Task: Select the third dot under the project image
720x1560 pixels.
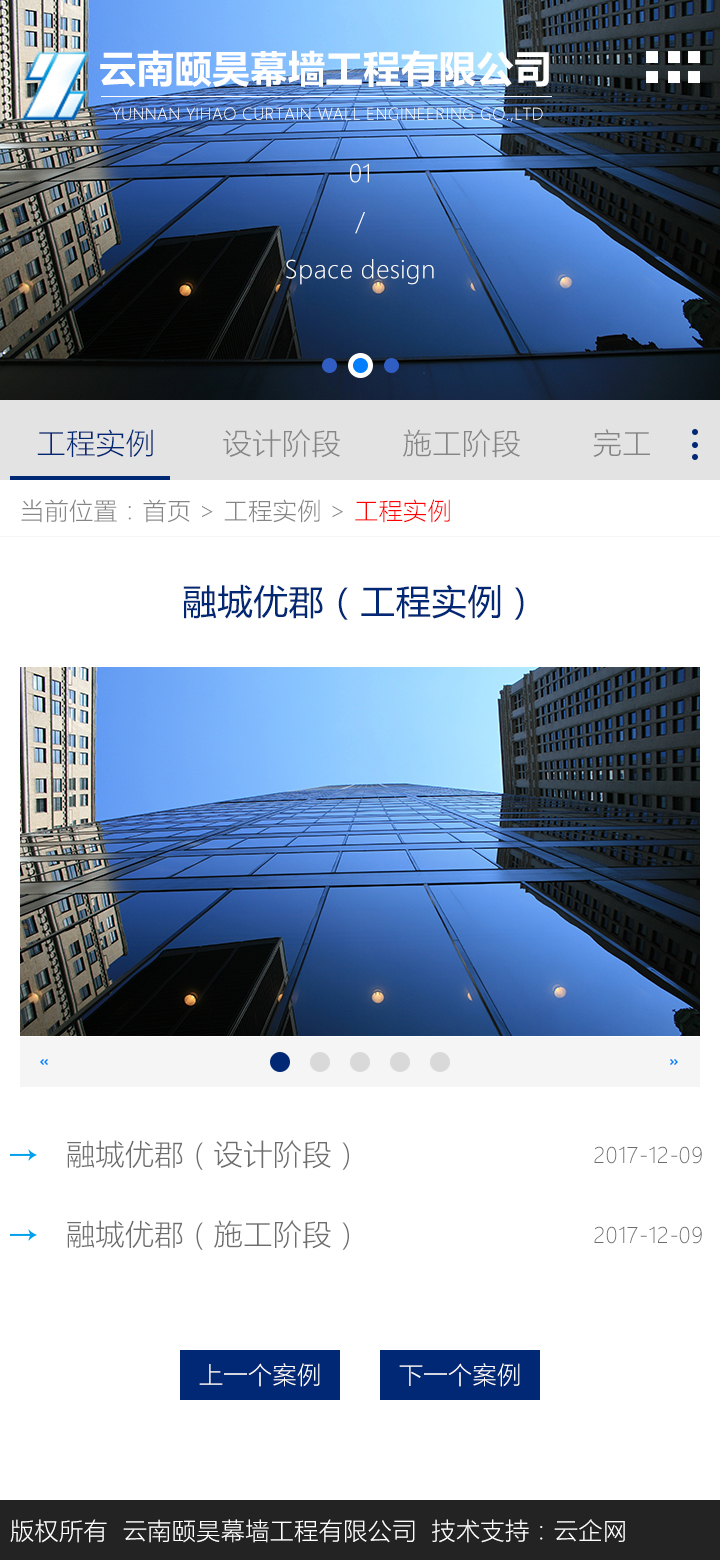Action: pos(360,1061)
